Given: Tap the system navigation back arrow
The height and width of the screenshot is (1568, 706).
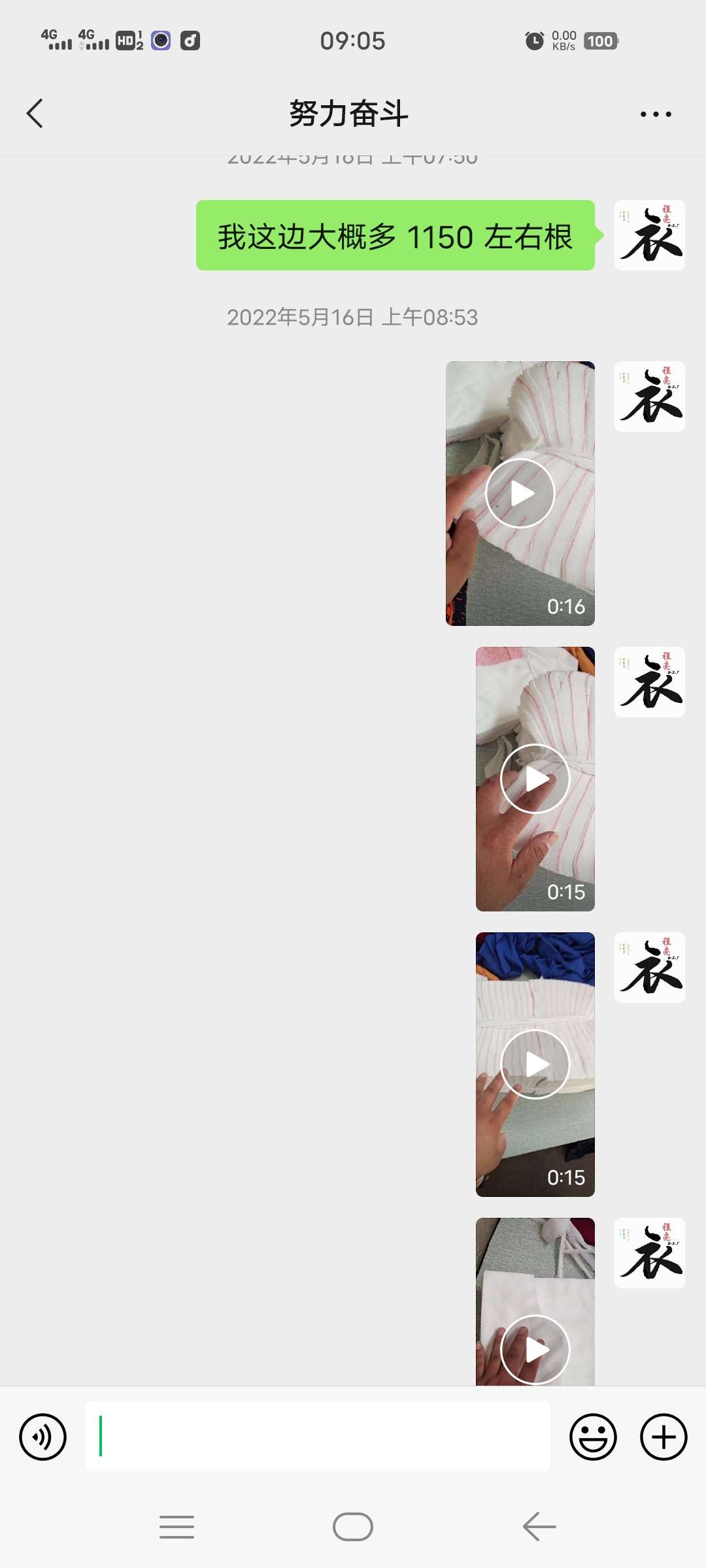Looking at the screenshot, I should tap(539, 1527).
